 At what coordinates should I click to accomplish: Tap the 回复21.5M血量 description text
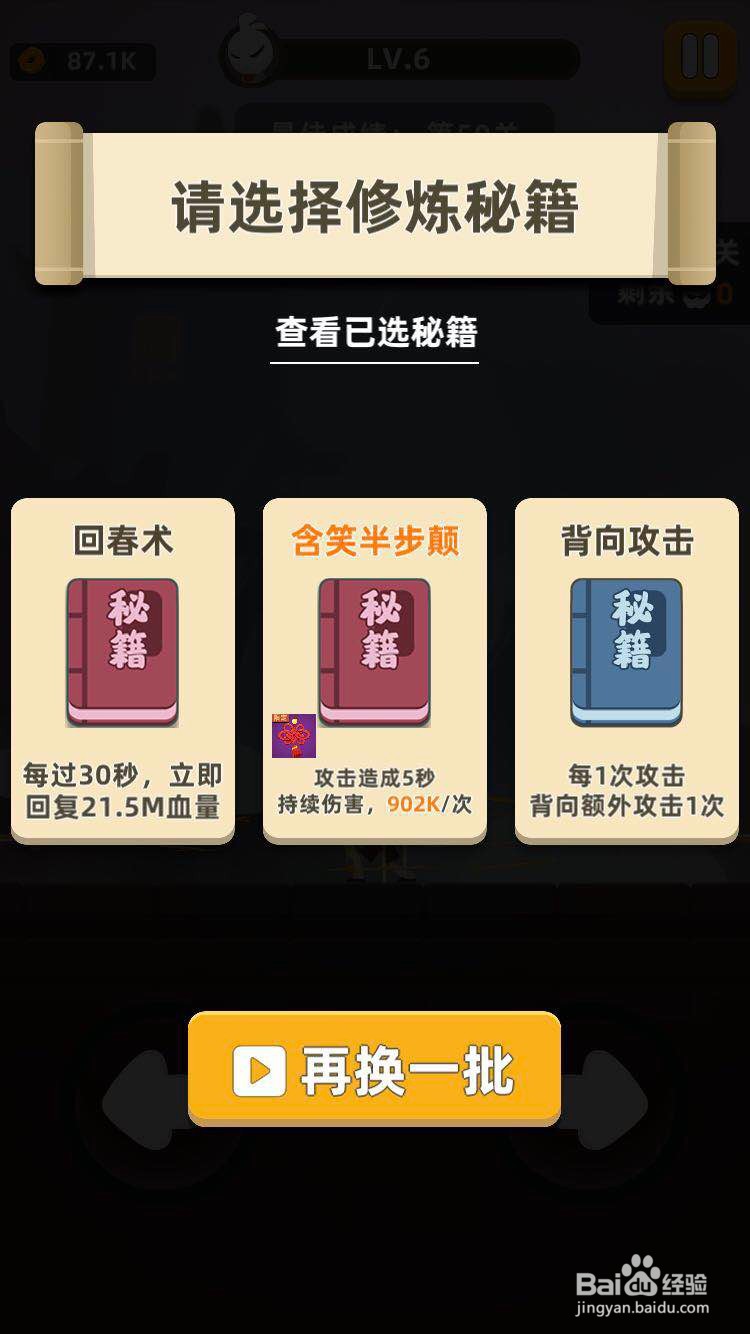click(x=122, y=803)
